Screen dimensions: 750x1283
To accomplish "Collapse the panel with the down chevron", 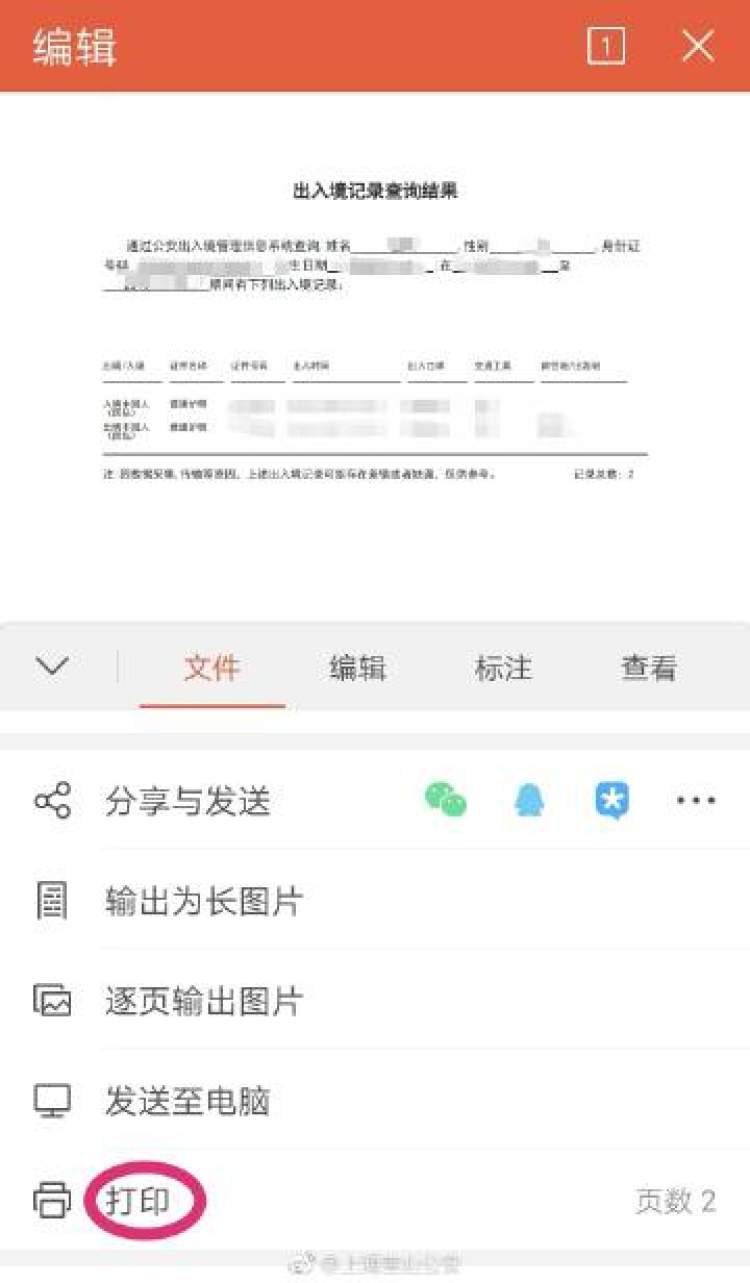I will click(52, 666).
